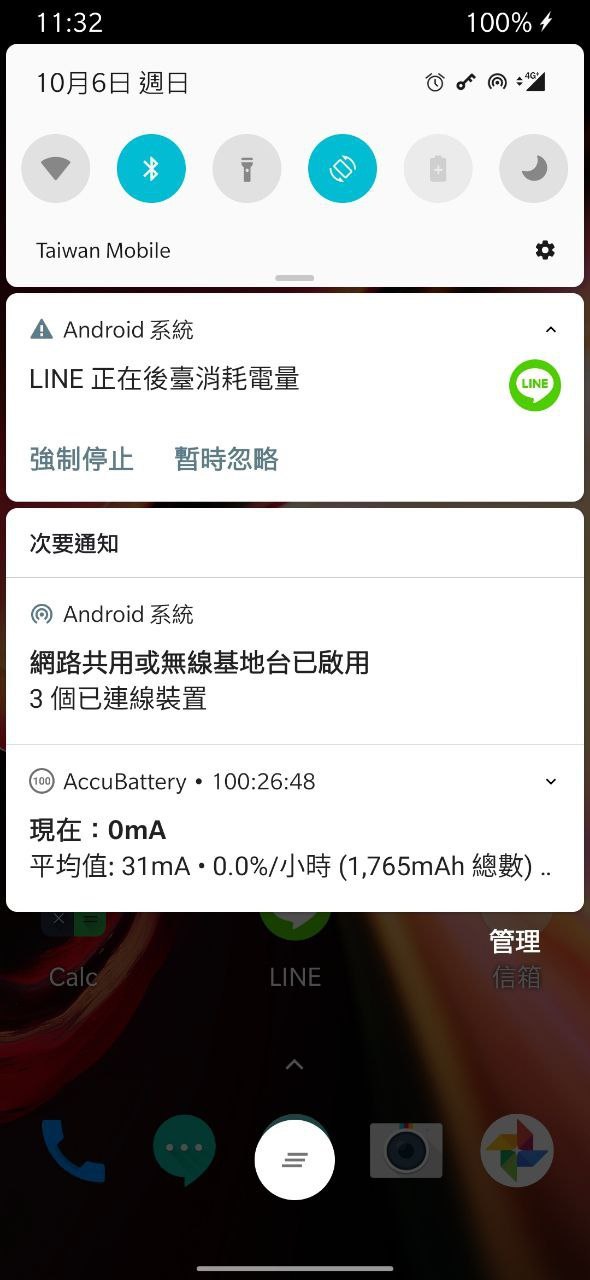Clear all notifications with the round button
The height and width of the screenshot is (1280, 590).
point(295,1159)
